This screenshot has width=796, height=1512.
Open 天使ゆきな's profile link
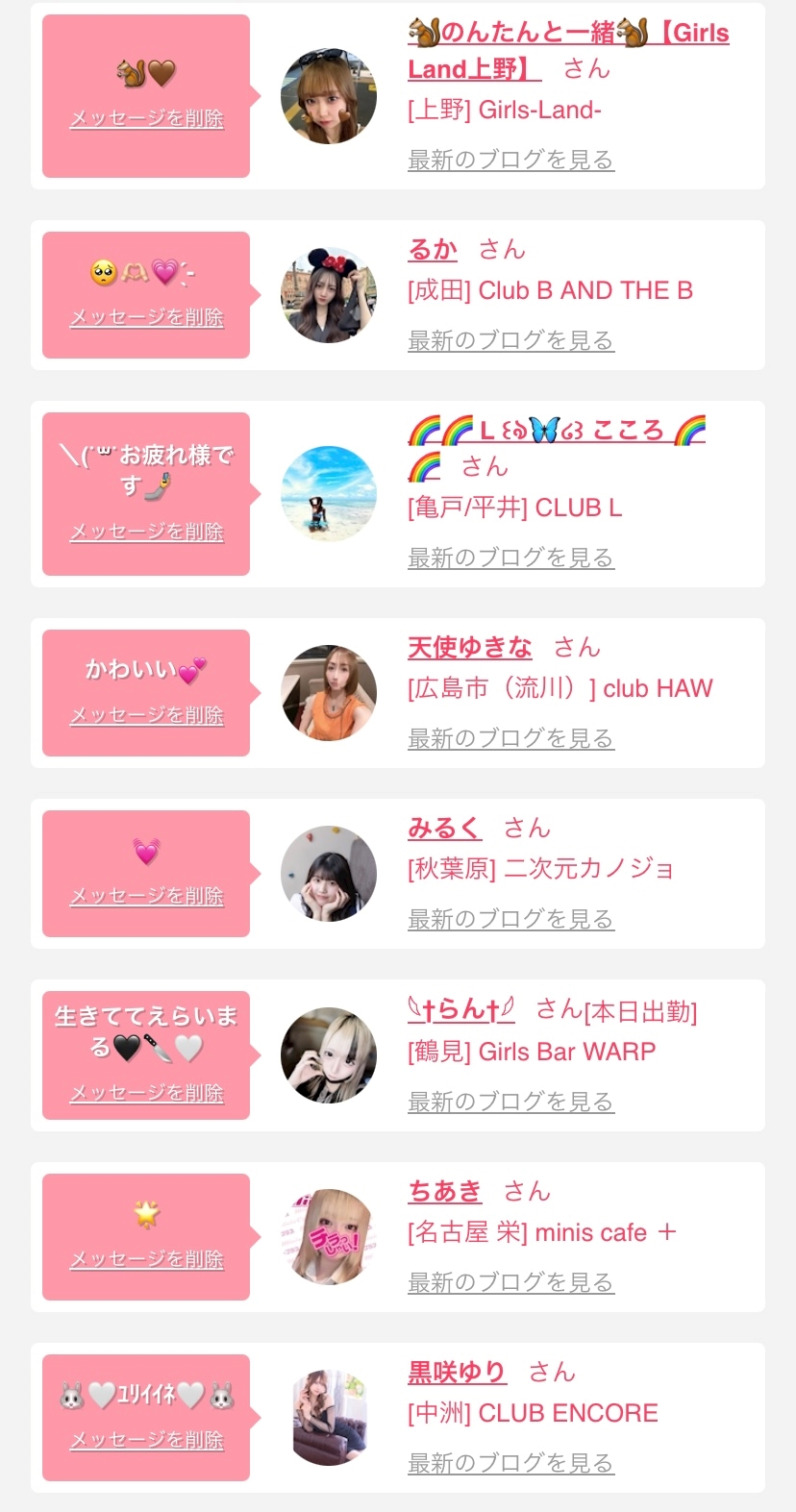tap(469, 647)
